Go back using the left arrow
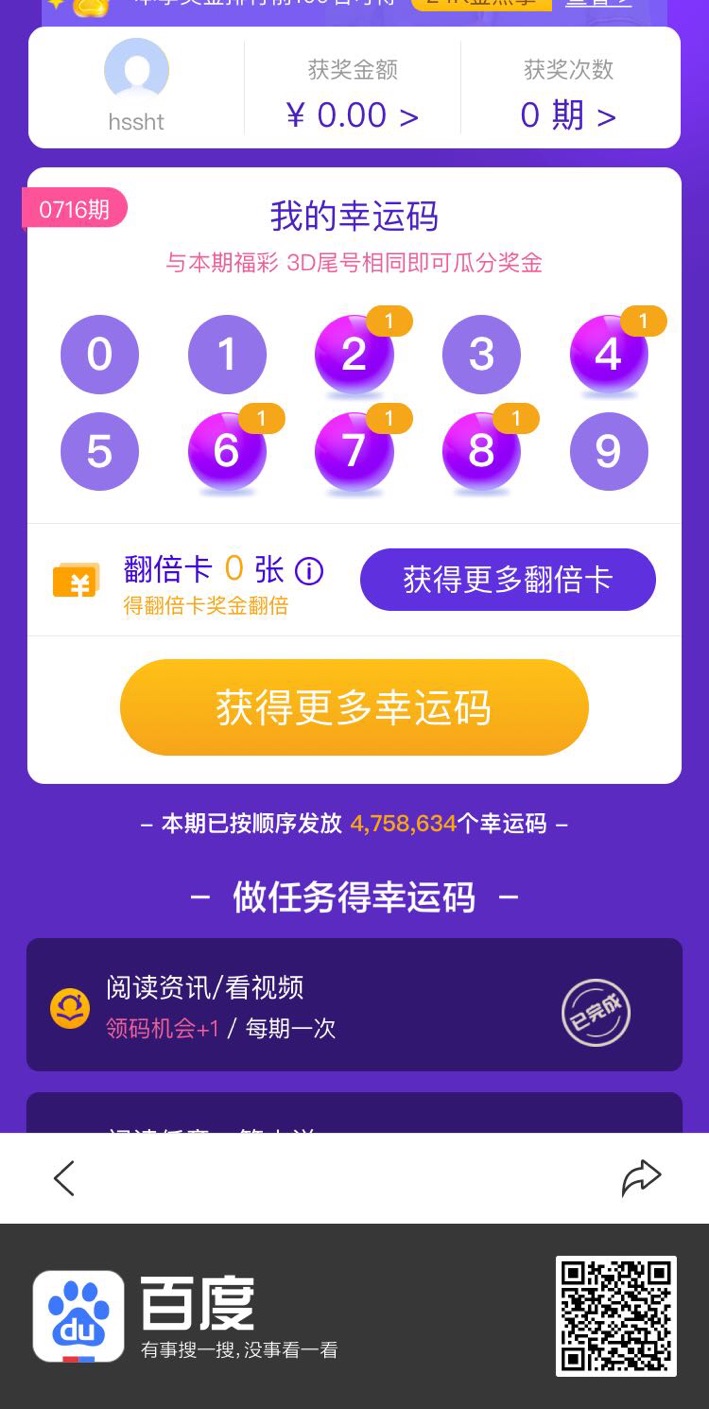709x1409 pixels. coord(64,1178)
